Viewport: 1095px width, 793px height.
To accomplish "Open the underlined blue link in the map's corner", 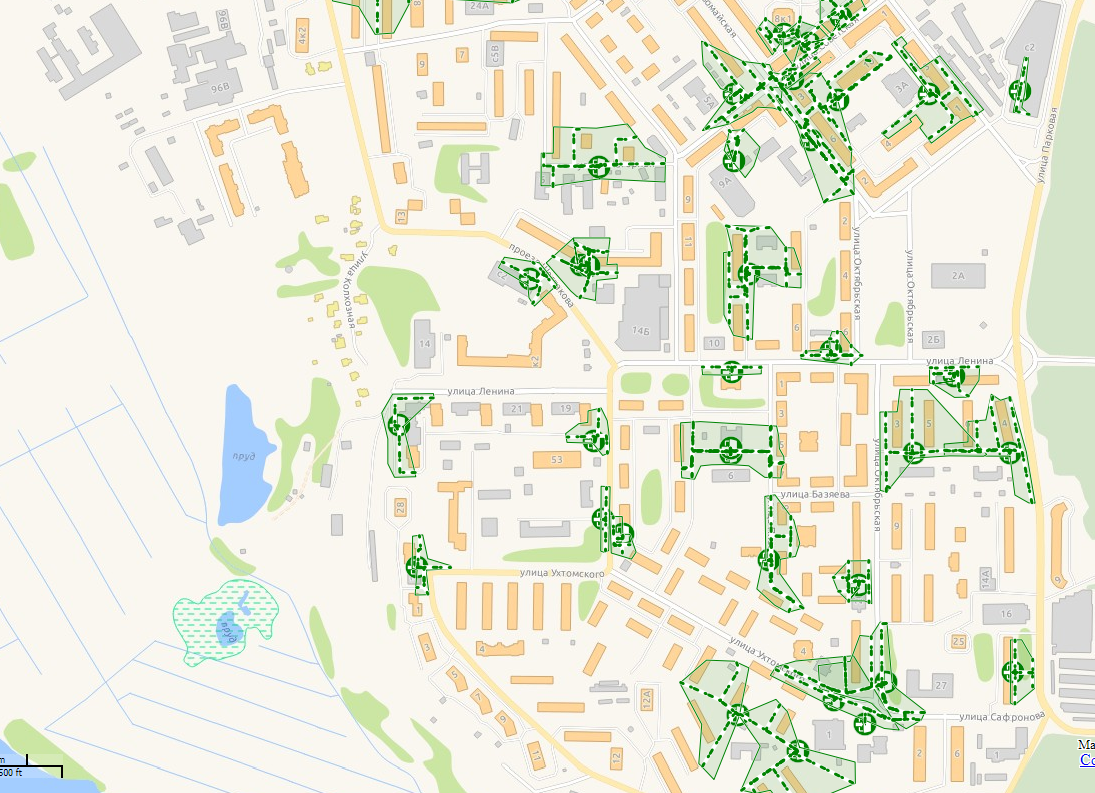I will [x=1087, y=760].
